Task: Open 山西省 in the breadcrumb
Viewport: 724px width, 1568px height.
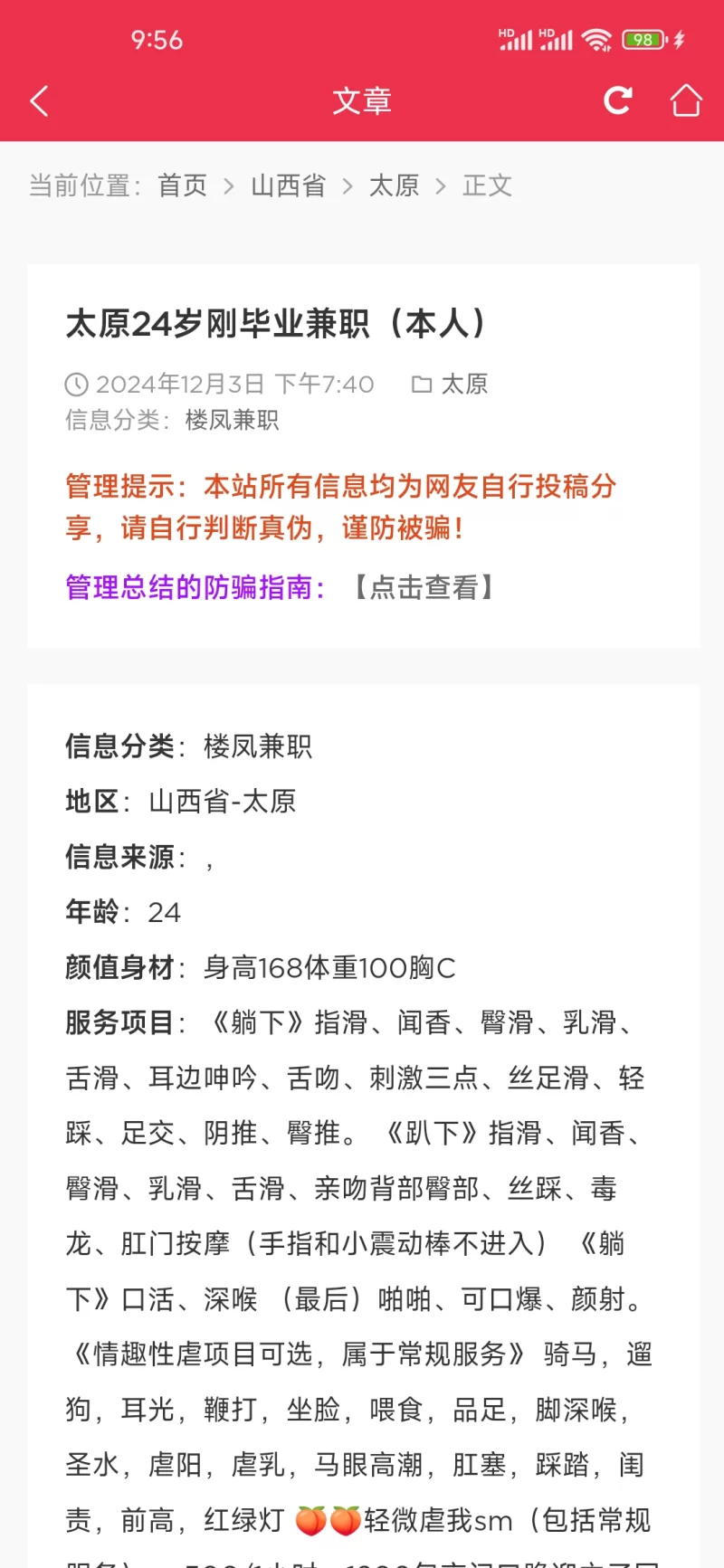Action: pos(288,185)
